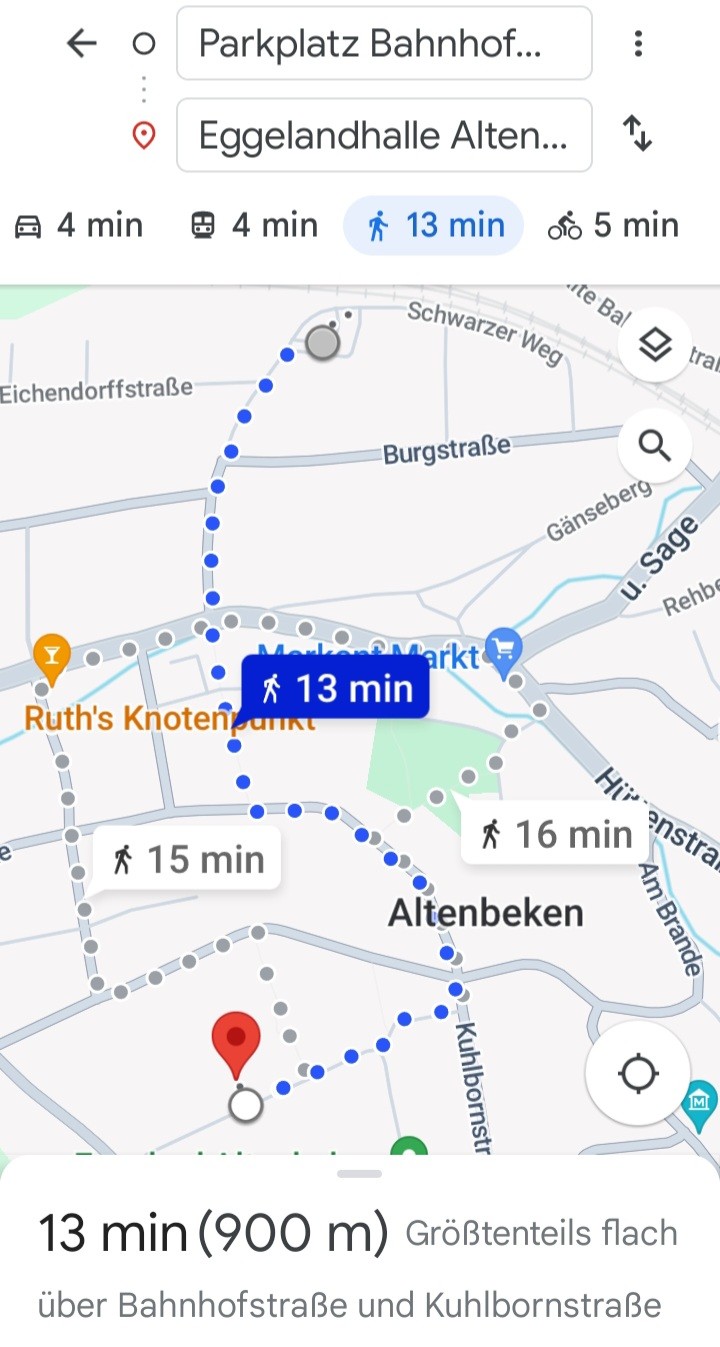Screen dimensions: 720x1347
Task: Open the route options overflow menu
Action: point(638,43)
